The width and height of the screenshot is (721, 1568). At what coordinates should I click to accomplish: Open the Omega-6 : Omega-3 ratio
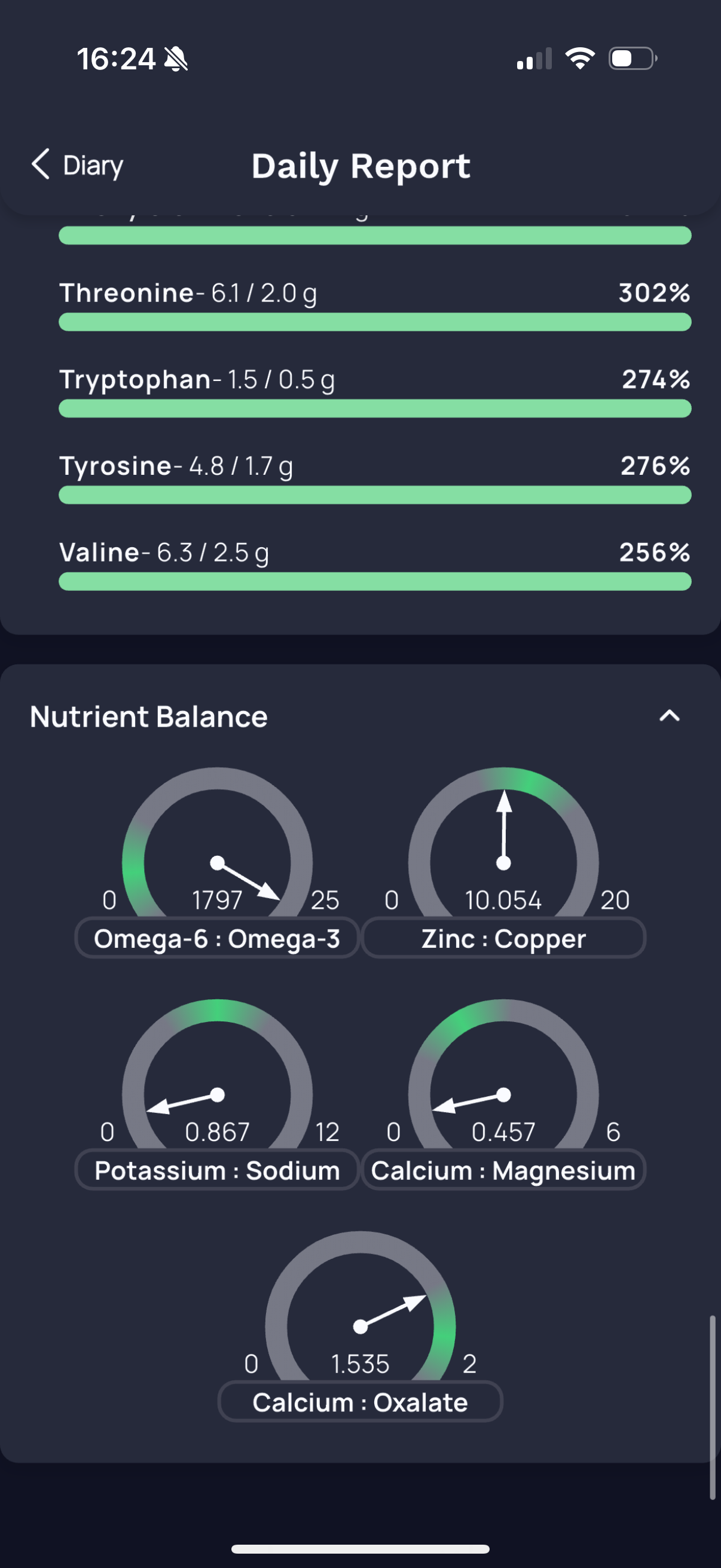(x=217, y=938)
